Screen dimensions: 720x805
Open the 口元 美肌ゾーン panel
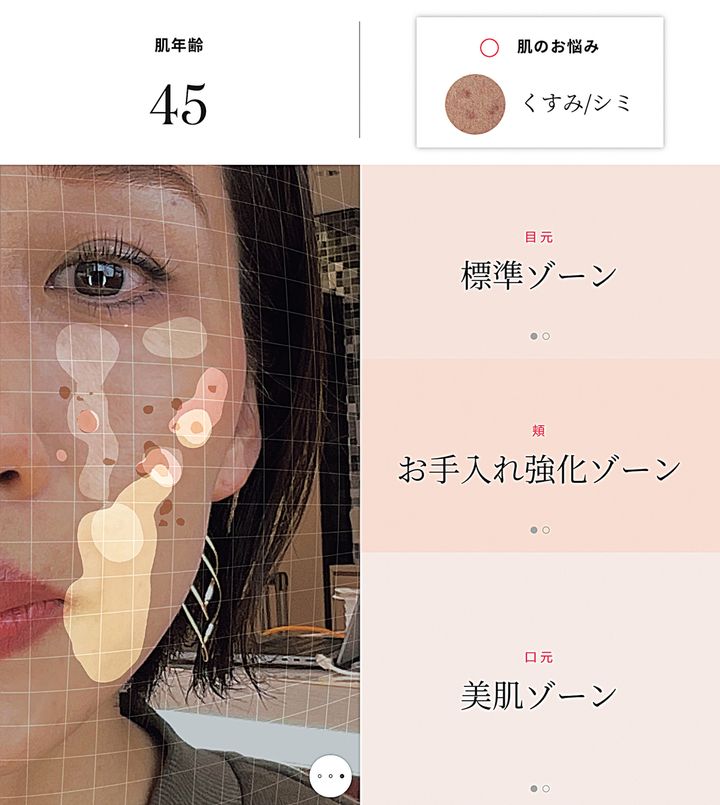point(539,694)
